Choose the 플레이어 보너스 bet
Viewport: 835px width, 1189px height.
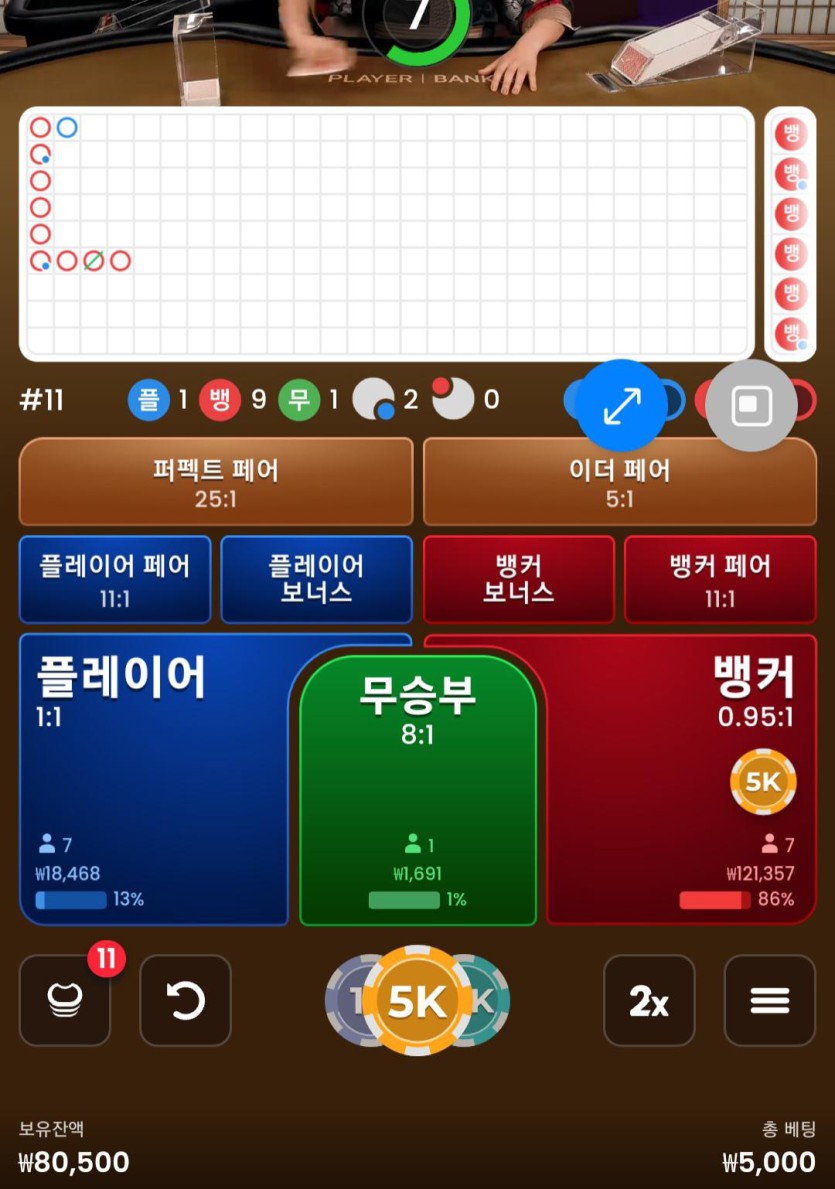click(x=316, y=580)
